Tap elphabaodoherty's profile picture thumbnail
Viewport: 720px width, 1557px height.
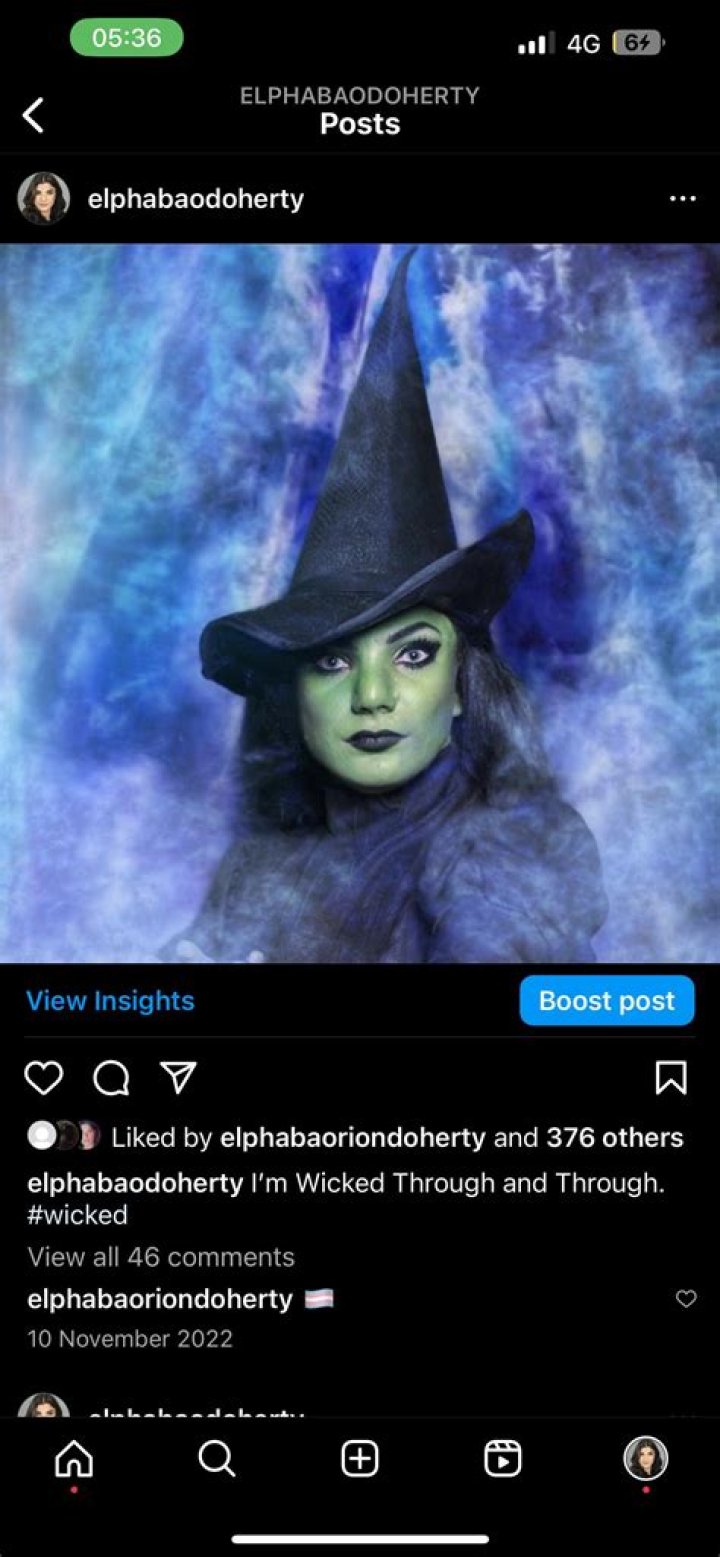44,198
